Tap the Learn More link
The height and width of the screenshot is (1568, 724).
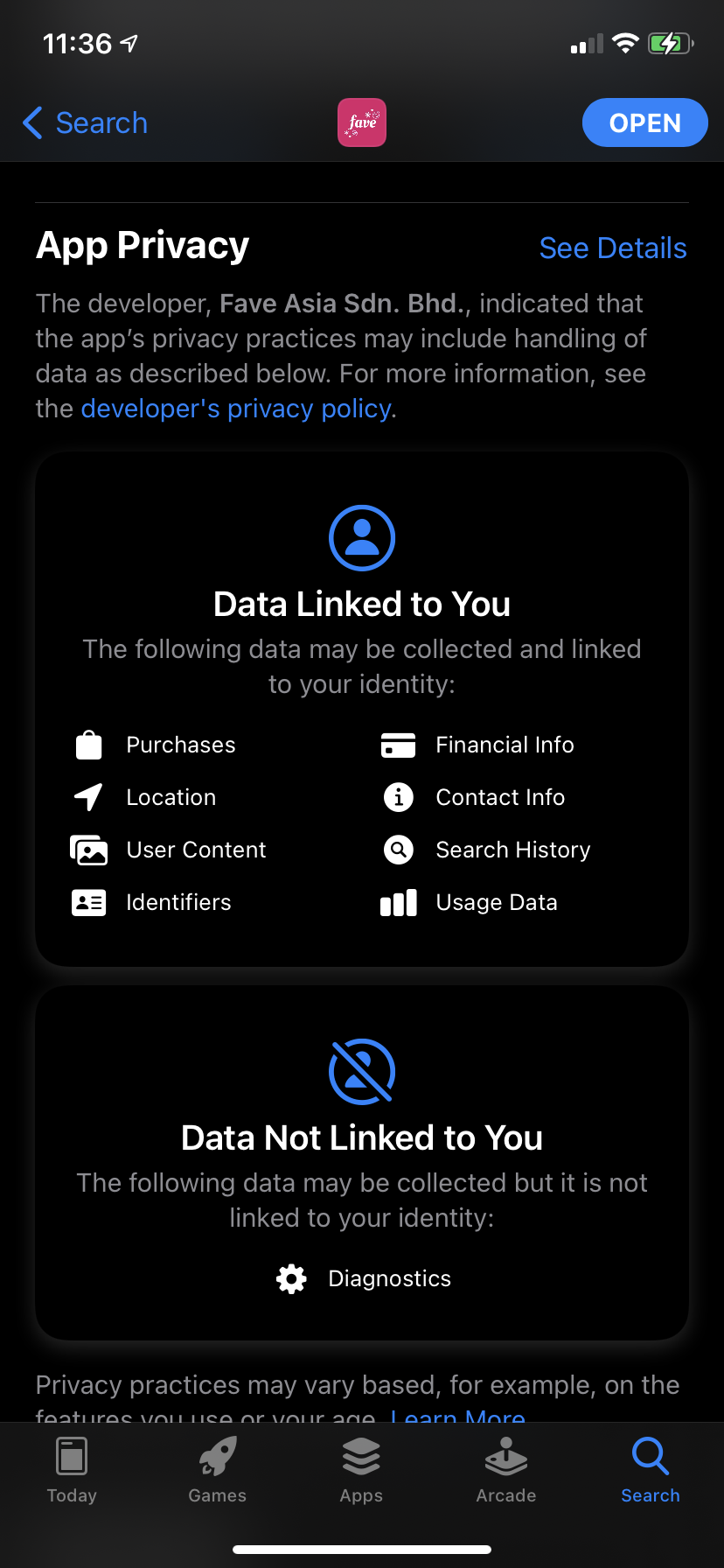coord(458,1414)
